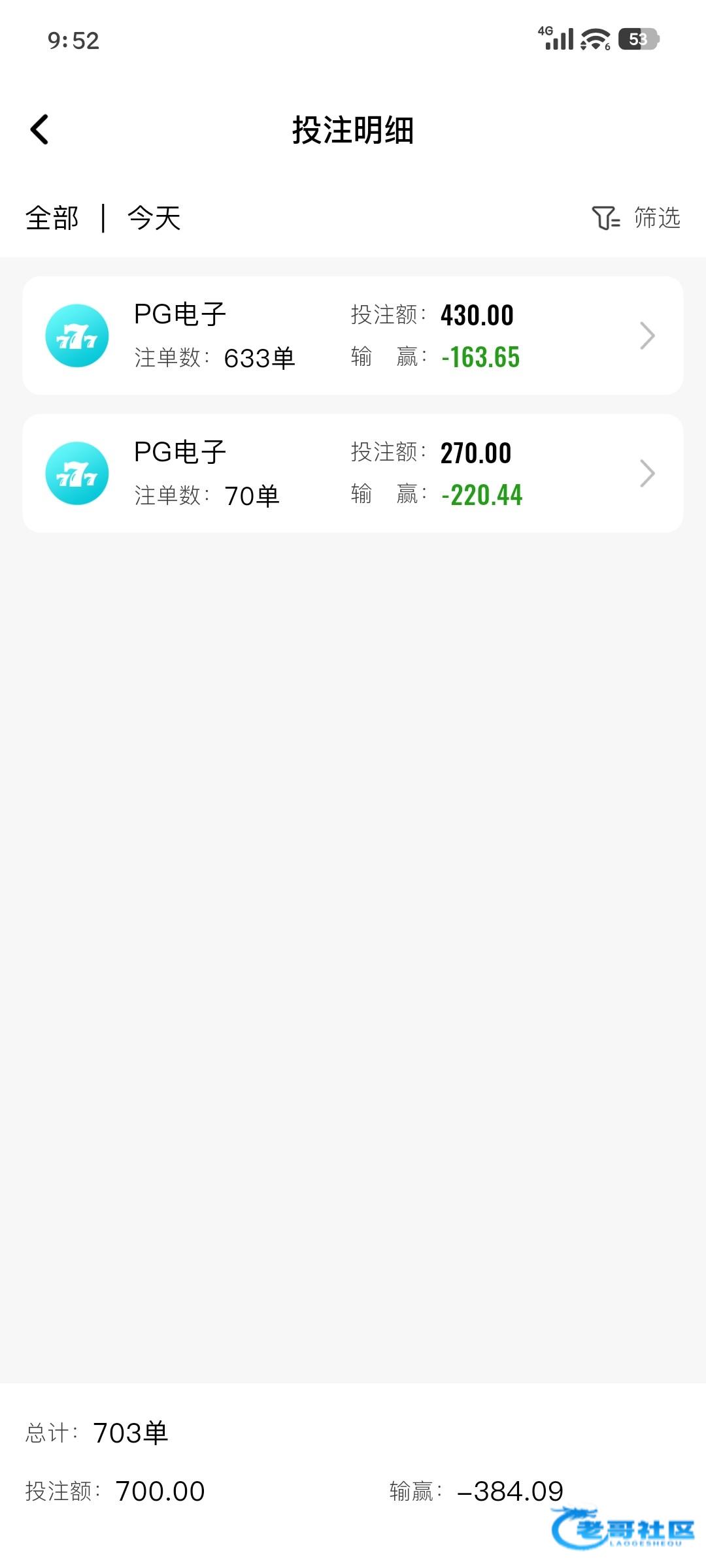Viewport: 706px width, 1568px height.
Task: Open the 筛选 filter options
Action: [636, 218]
